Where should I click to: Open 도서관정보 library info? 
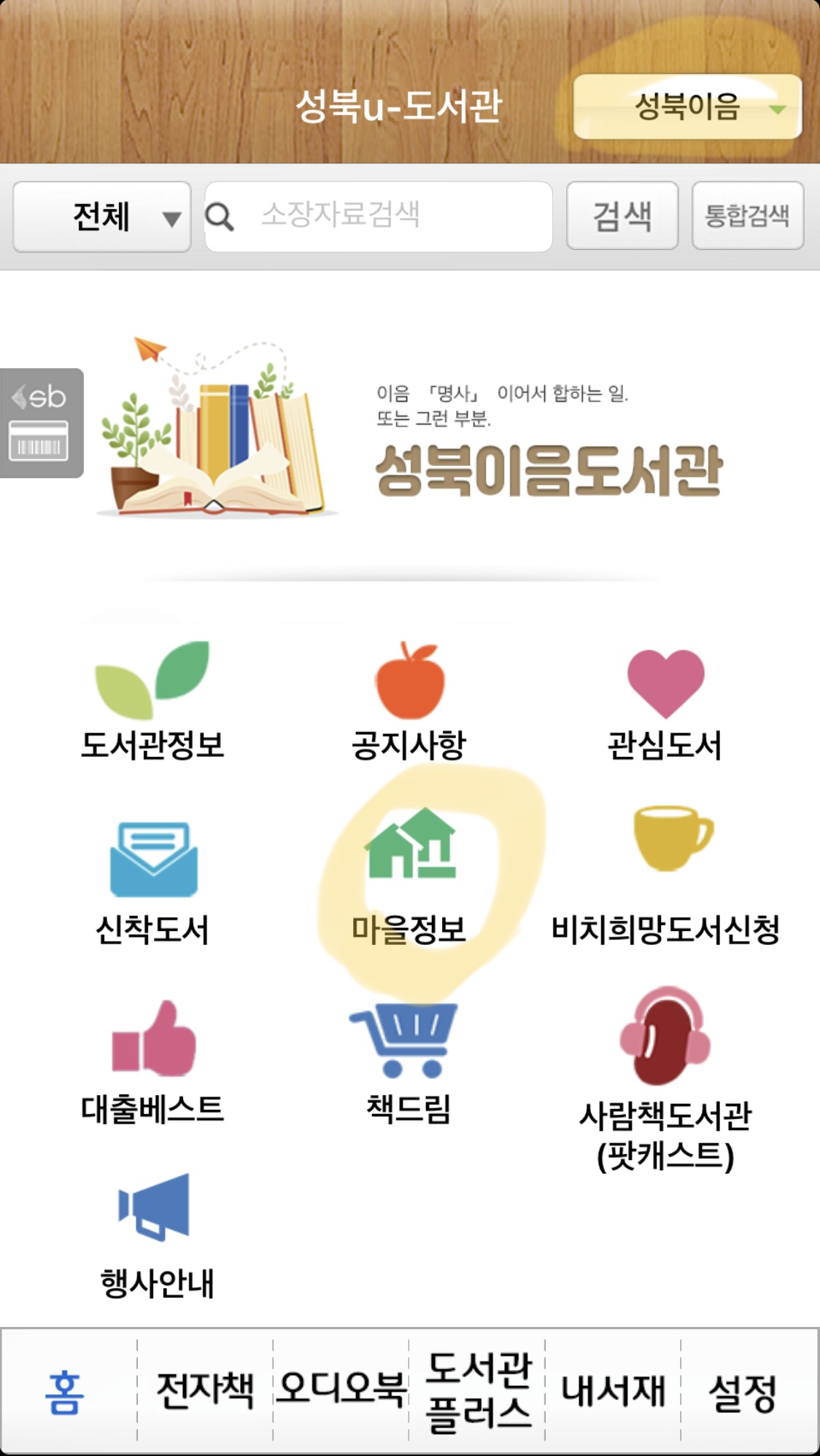152,701
